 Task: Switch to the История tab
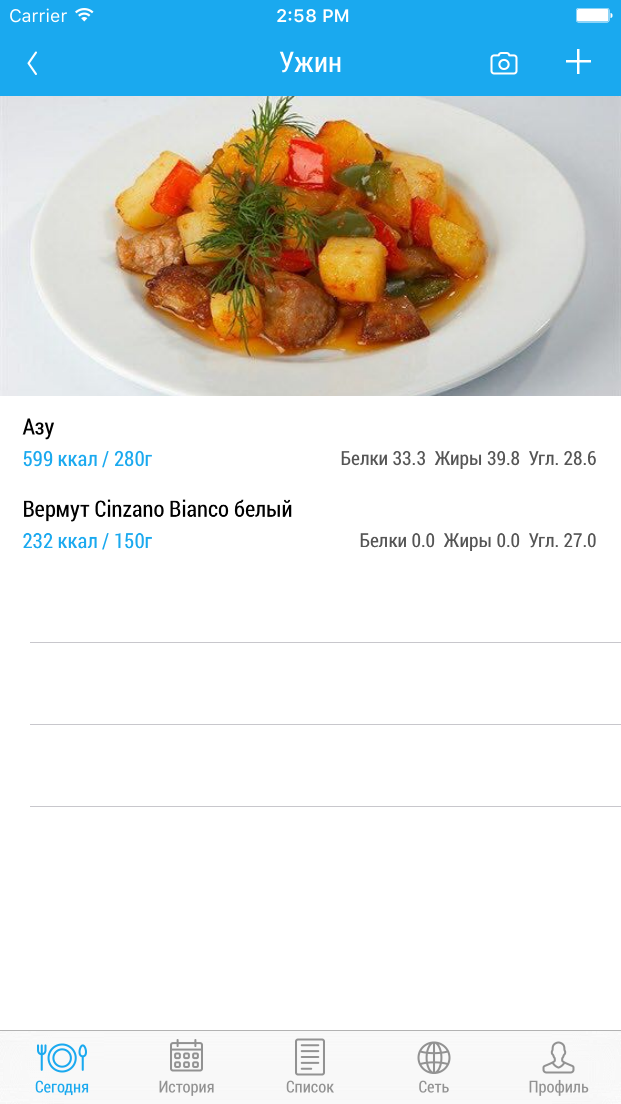[186, 1067]
